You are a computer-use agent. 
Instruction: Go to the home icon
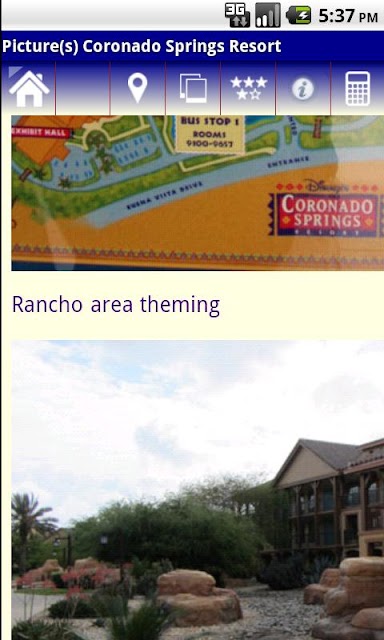coord(29,88)
